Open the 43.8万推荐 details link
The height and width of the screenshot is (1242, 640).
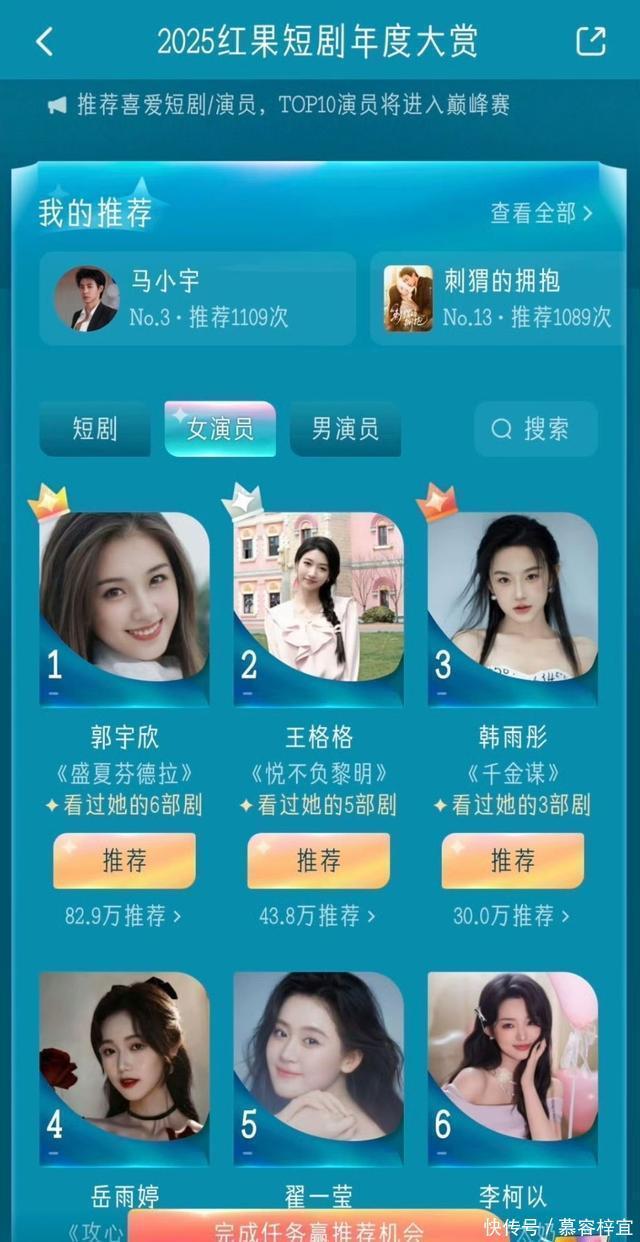point(318,915)
